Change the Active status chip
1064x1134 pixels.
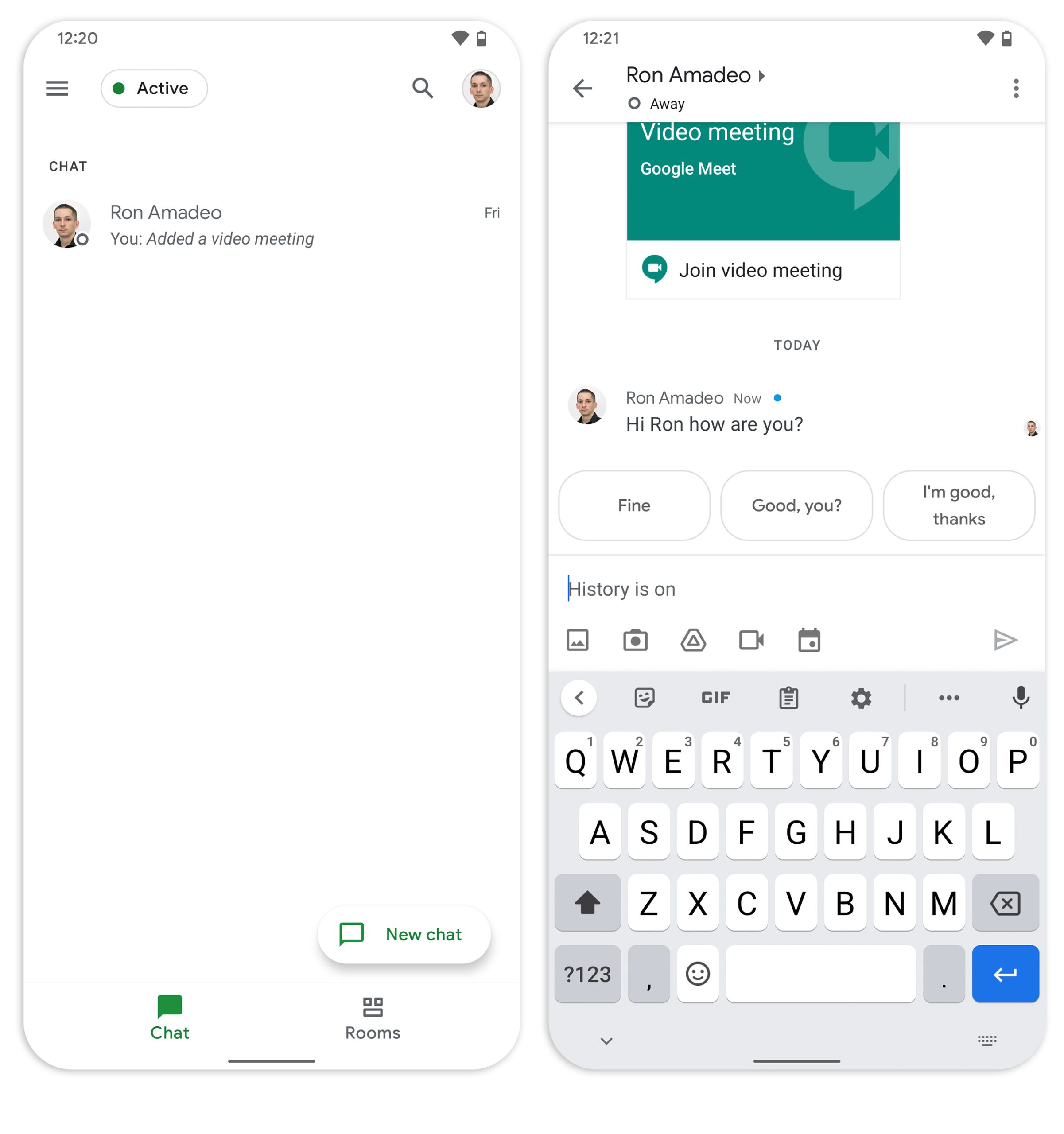[x=153, y=89]
